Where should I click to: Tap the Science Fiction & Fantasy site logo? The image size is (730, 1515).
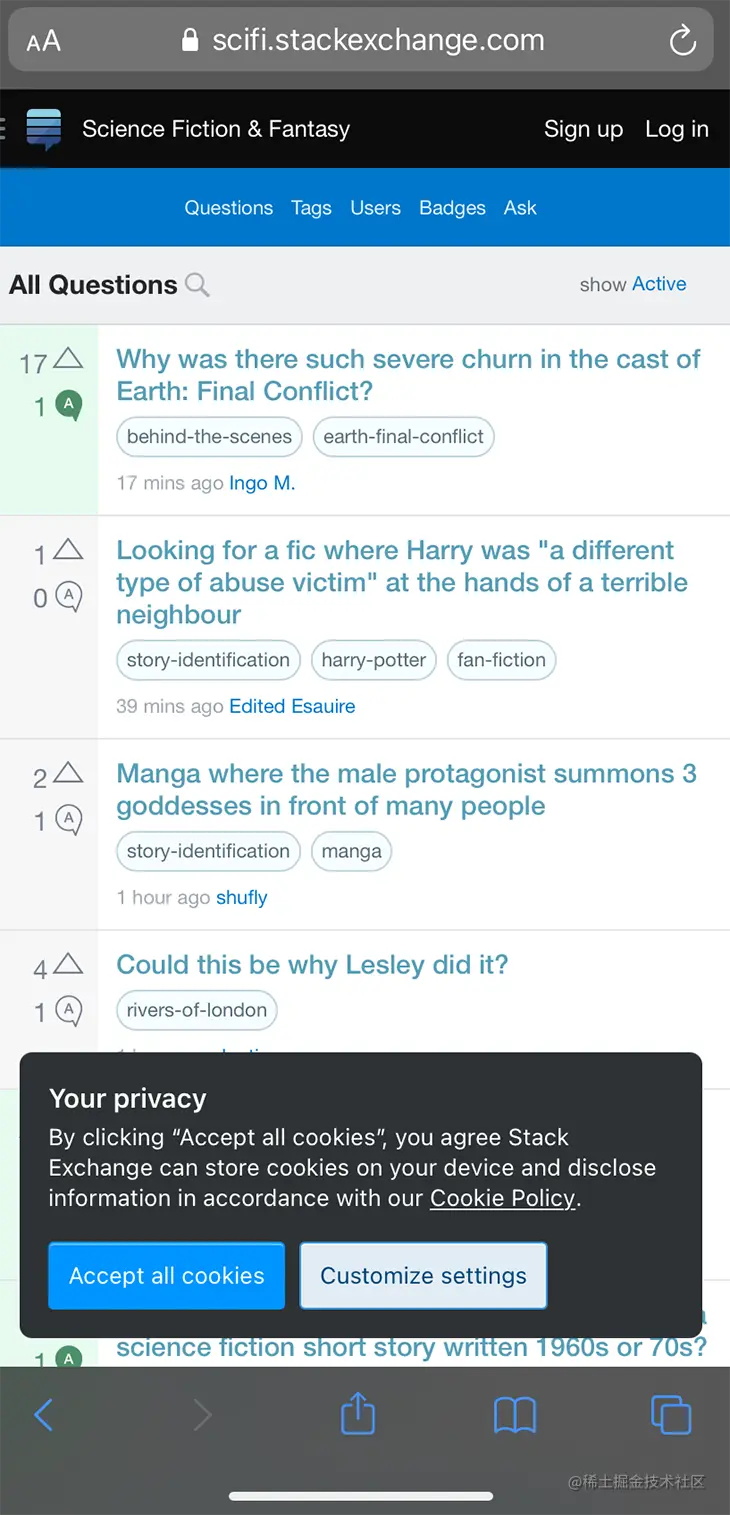(x=43, y=128)
